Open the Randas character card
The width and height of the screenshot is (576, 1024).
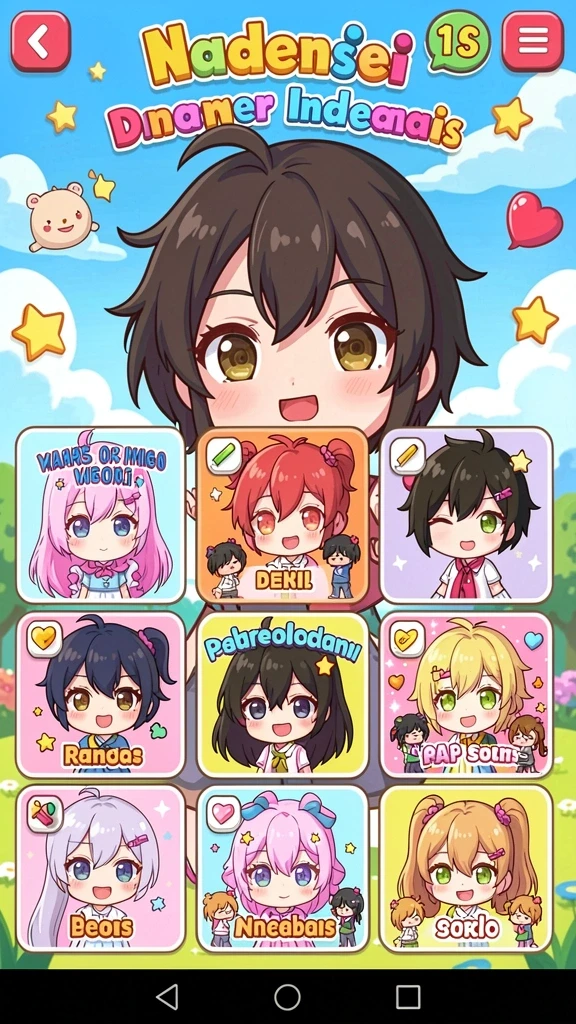[101, 695]
